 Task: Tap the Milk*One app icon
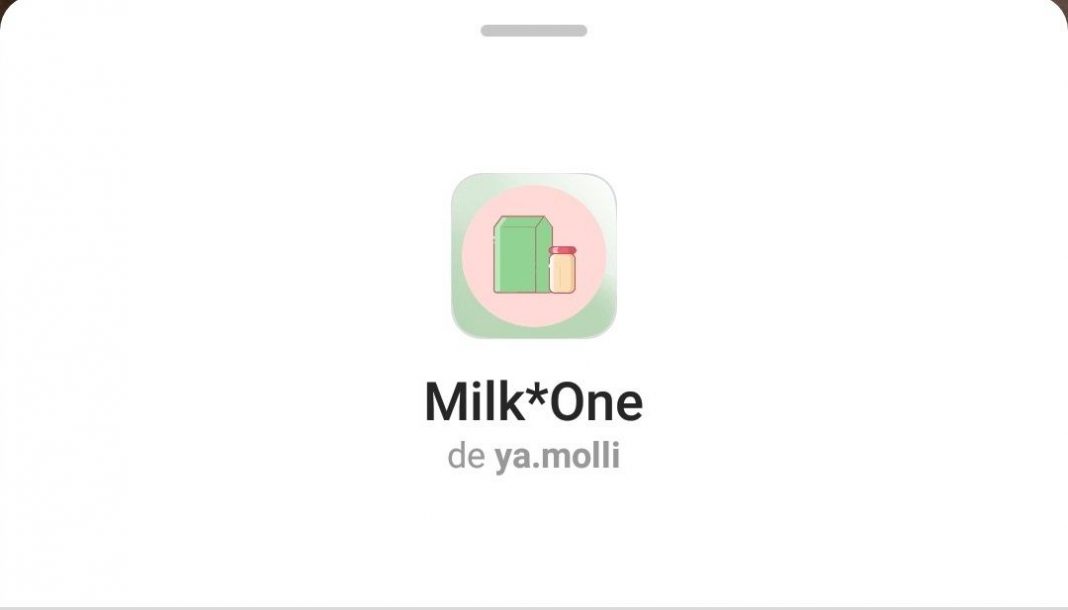point(534,256)
